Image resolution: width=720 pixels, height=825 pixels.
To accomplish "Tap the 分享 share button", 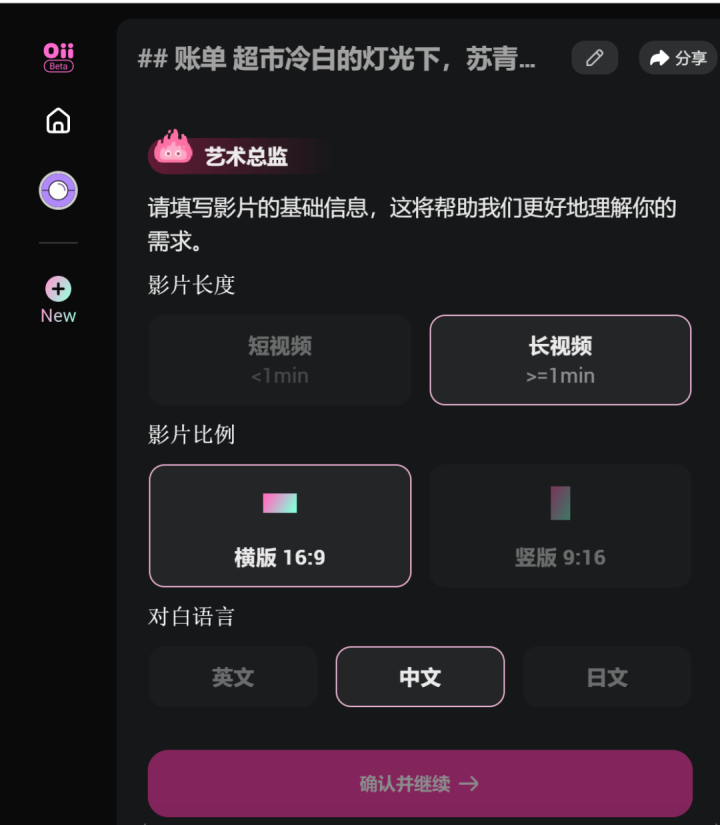I will [x=678, y=58].
